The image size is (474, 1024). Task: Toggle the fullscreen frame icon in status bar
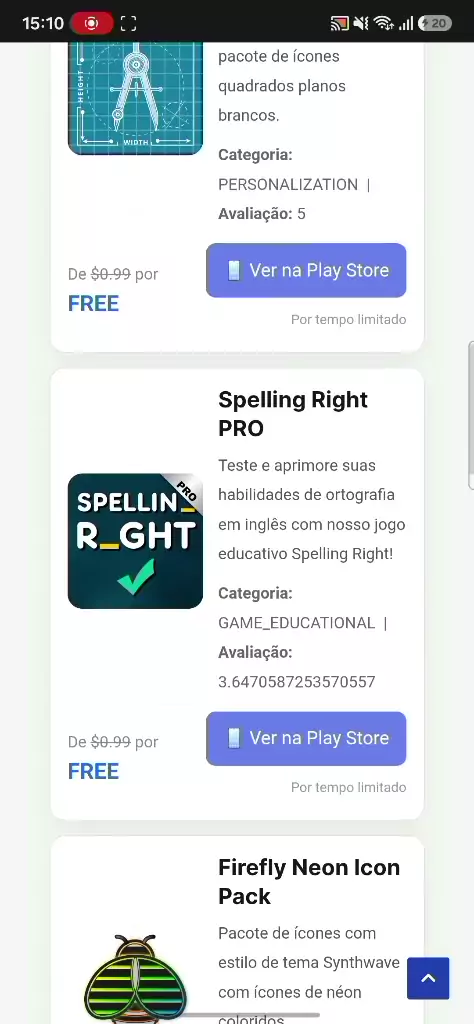tap(129, 24)
